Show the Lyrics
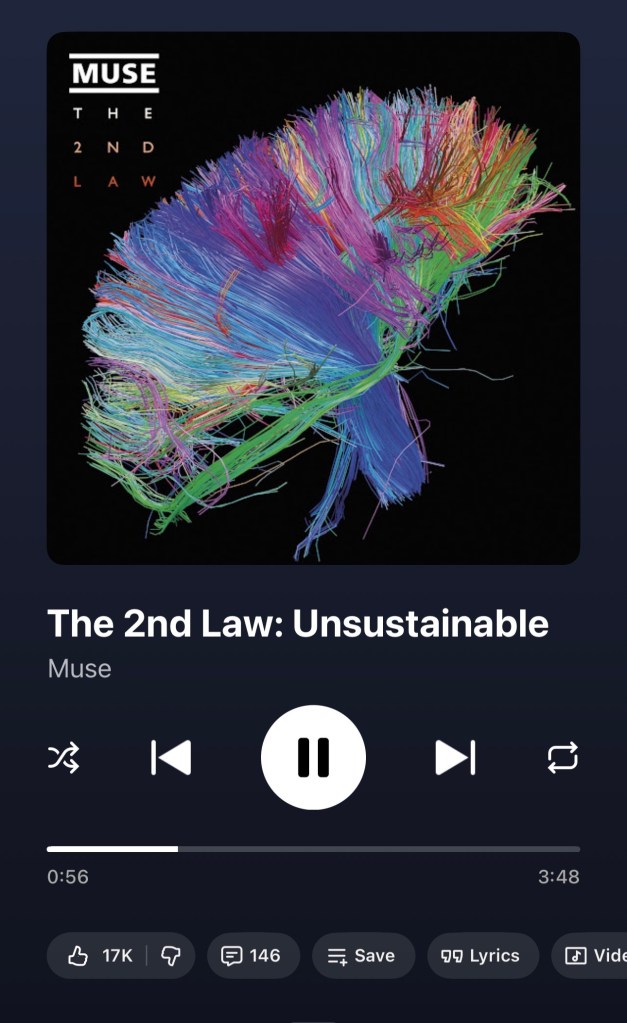The height and width of the screenshot is (1023, 627). coord(482,956)
